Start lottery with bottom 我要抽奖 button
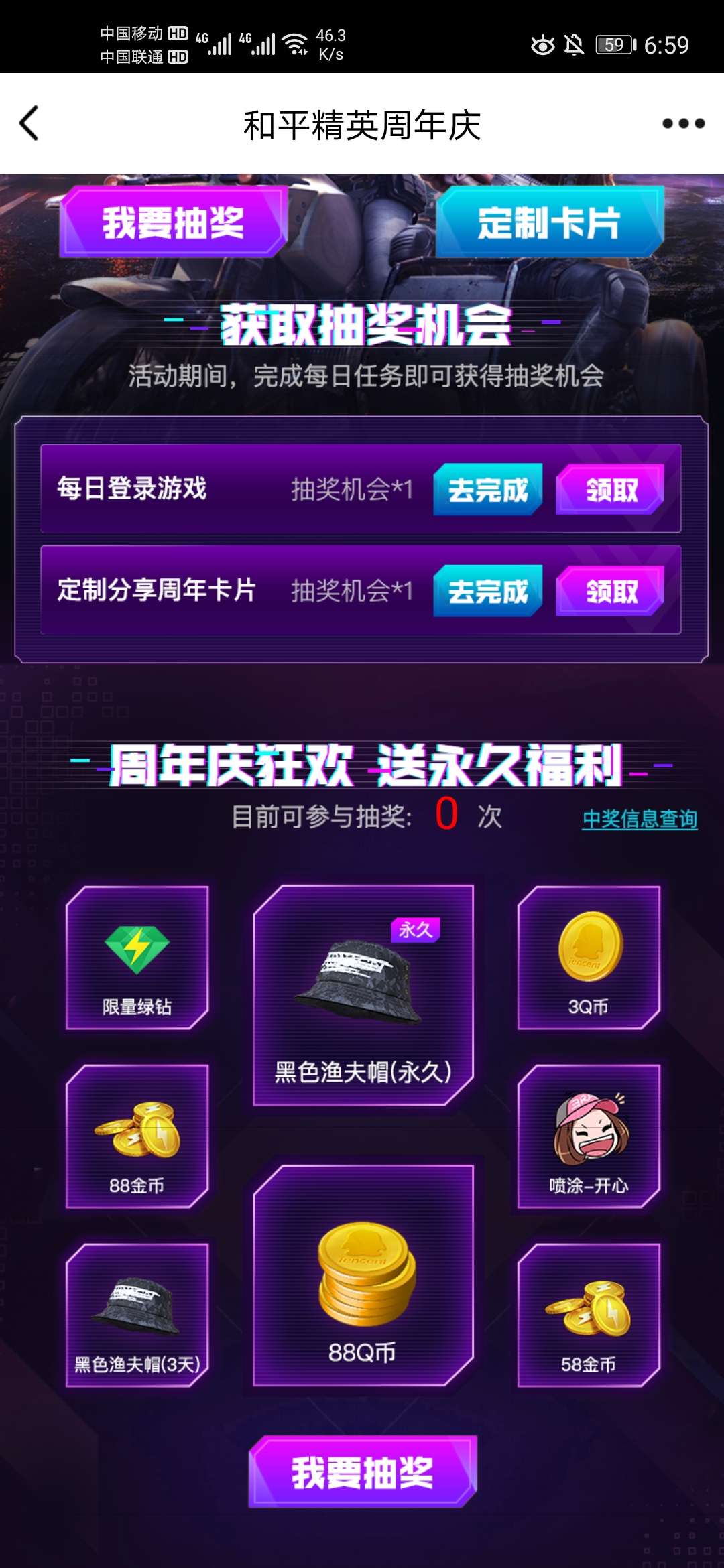 tap(362, 1473)
